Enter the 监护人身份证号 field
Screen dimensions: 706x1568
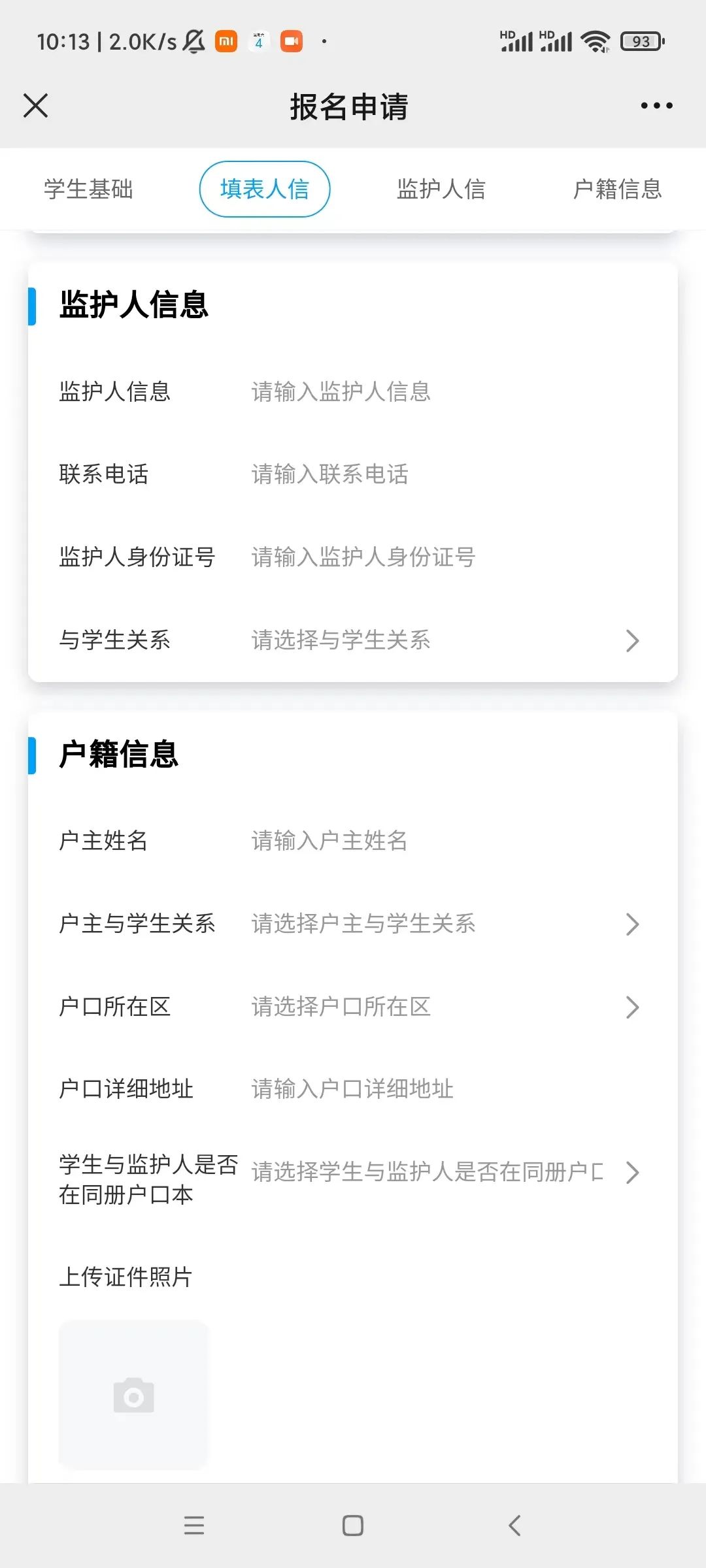431,557
